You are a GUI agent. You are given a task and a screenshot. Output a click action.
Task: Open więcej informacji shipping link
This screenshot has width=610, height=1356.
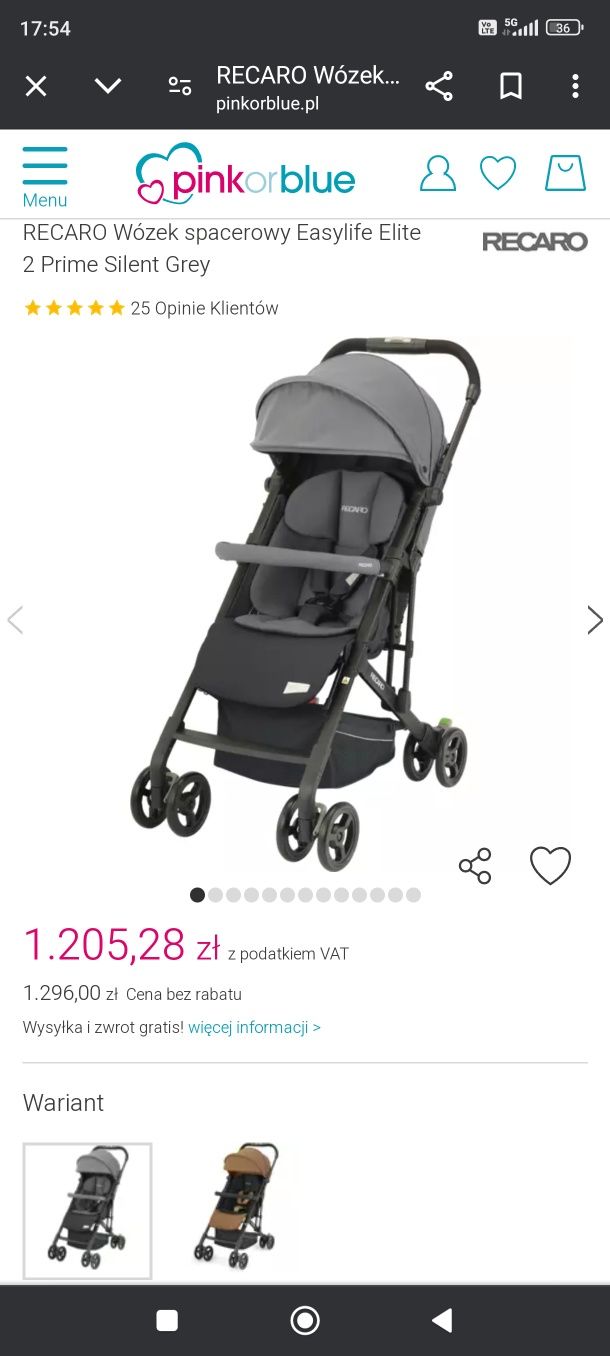click(254, 1027)
